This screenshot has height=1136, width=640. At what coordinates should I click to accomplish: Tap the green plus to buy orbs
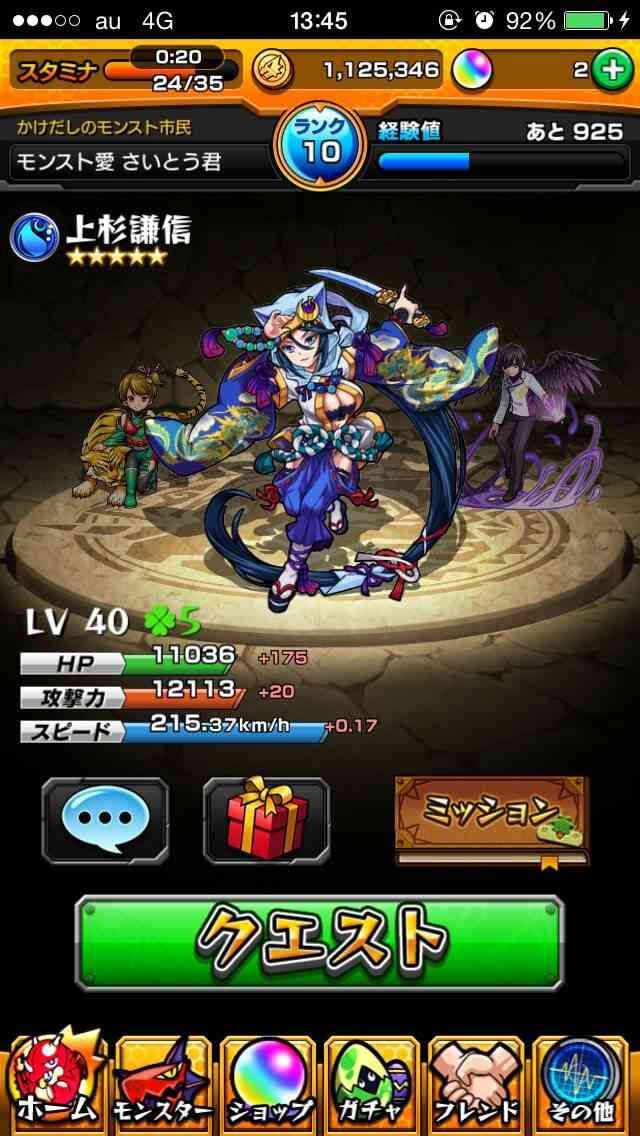click(x=612, y=70)
